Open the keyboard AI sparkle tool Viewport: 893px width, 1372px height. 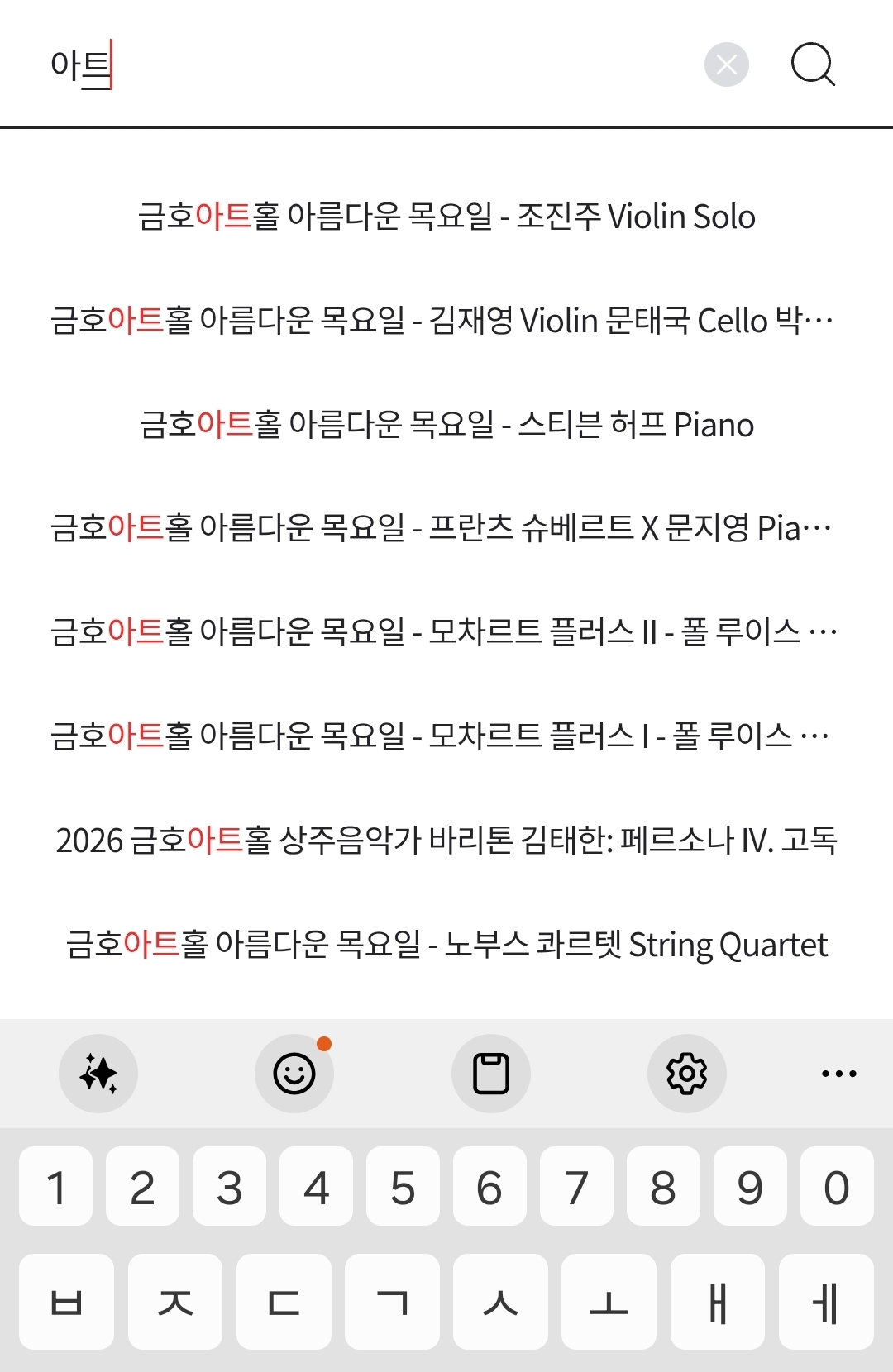point(98,1074)
